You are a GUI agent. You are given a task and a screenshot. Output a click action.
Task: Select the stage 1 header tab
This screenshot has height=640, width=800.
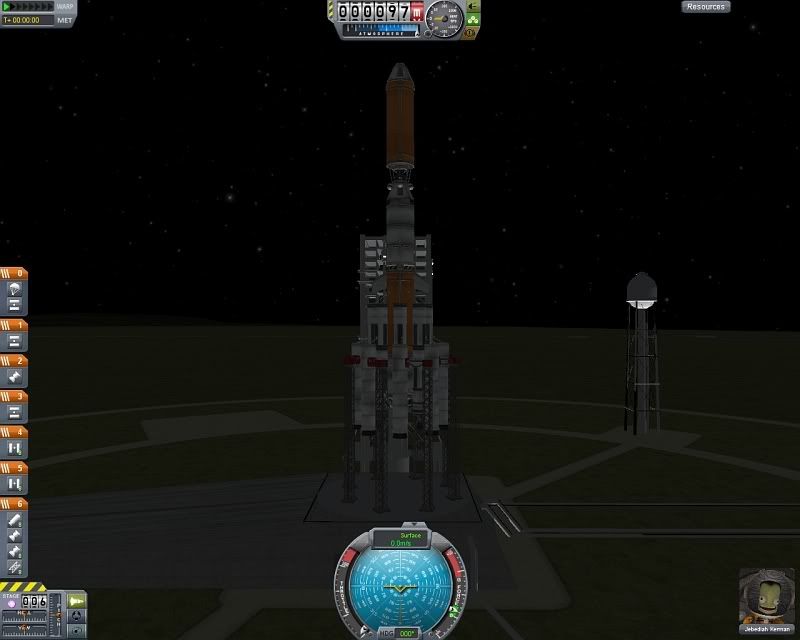pos(14,325)
